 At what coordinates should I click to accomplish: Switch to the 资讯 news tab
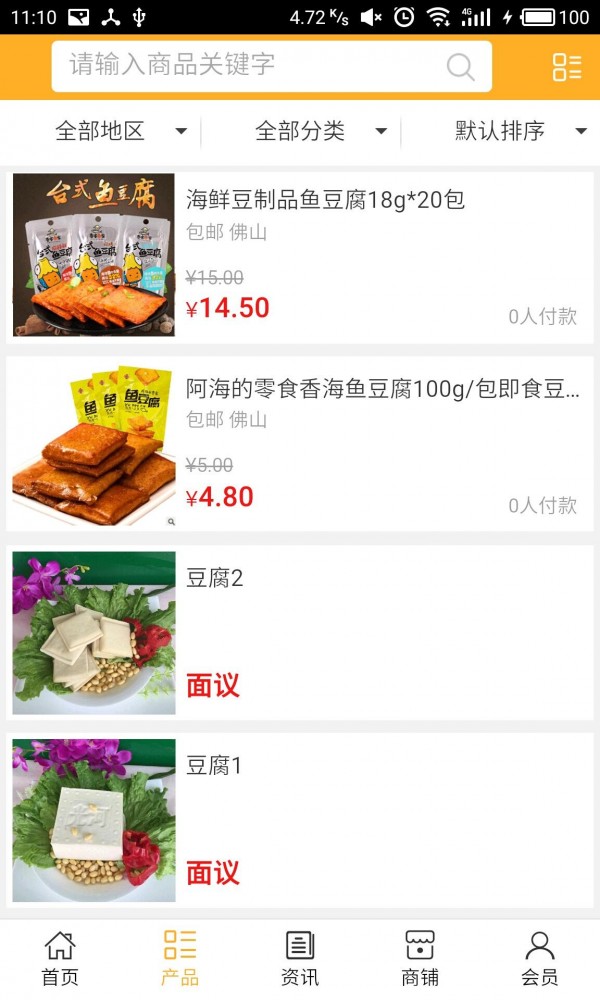coord(300,958)
